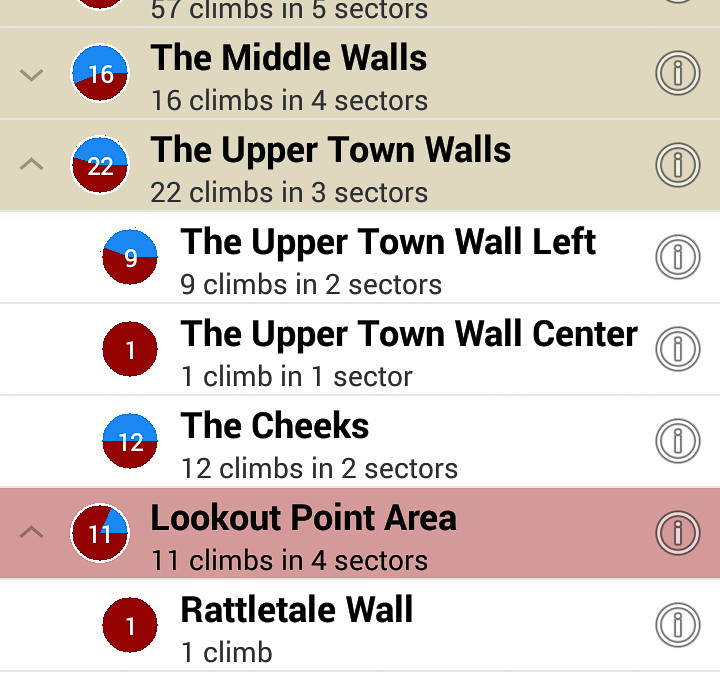Expand The Middle Walls section
Screen dimensions: 720x675
[32, 75]
